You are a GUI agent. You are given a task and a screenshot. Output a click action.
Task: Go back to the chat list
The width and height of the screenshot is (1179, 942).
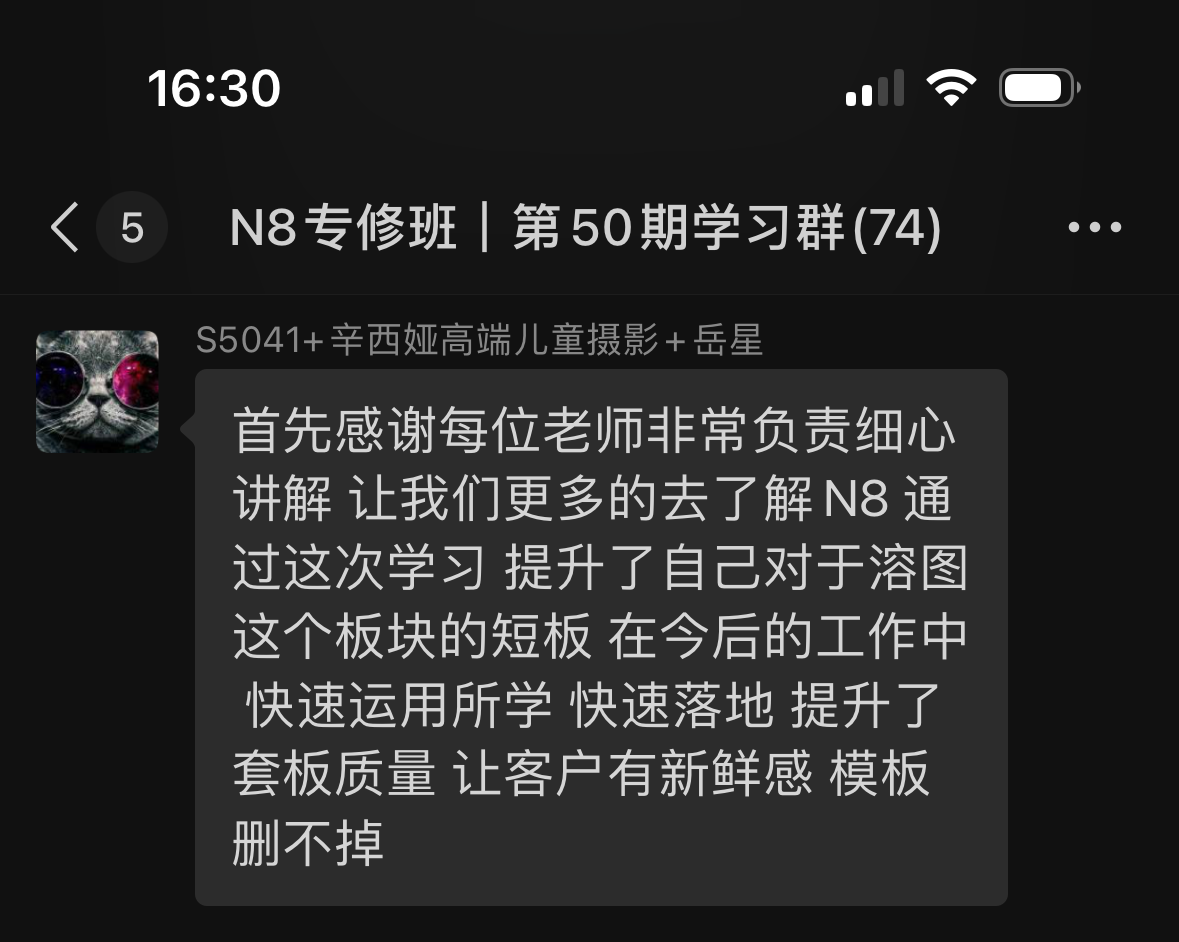[66, 228]
